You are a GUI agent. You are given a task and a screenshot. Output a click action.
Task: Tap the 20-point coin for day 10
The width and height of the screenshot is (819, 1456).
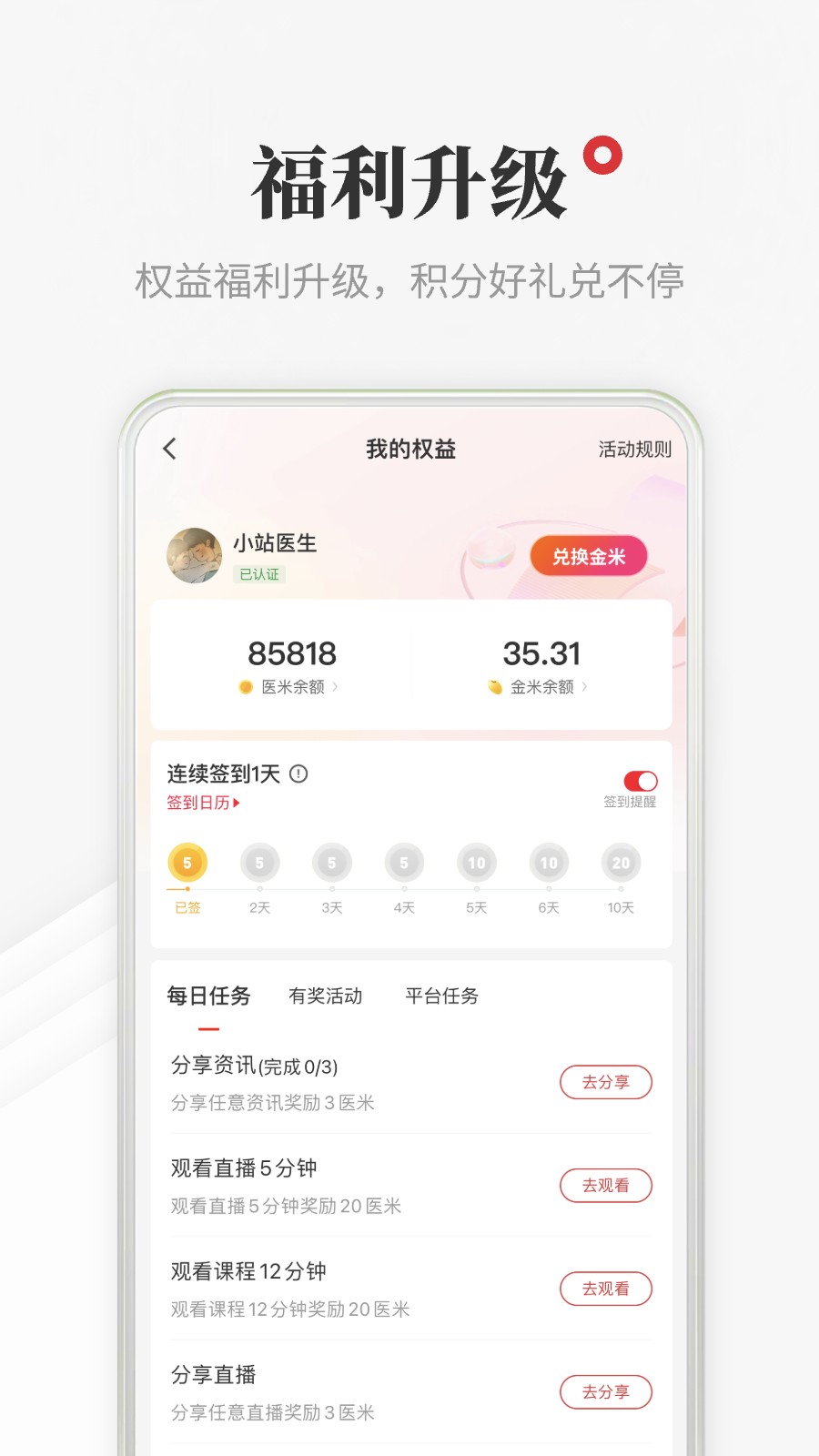[x=620, y=863]
